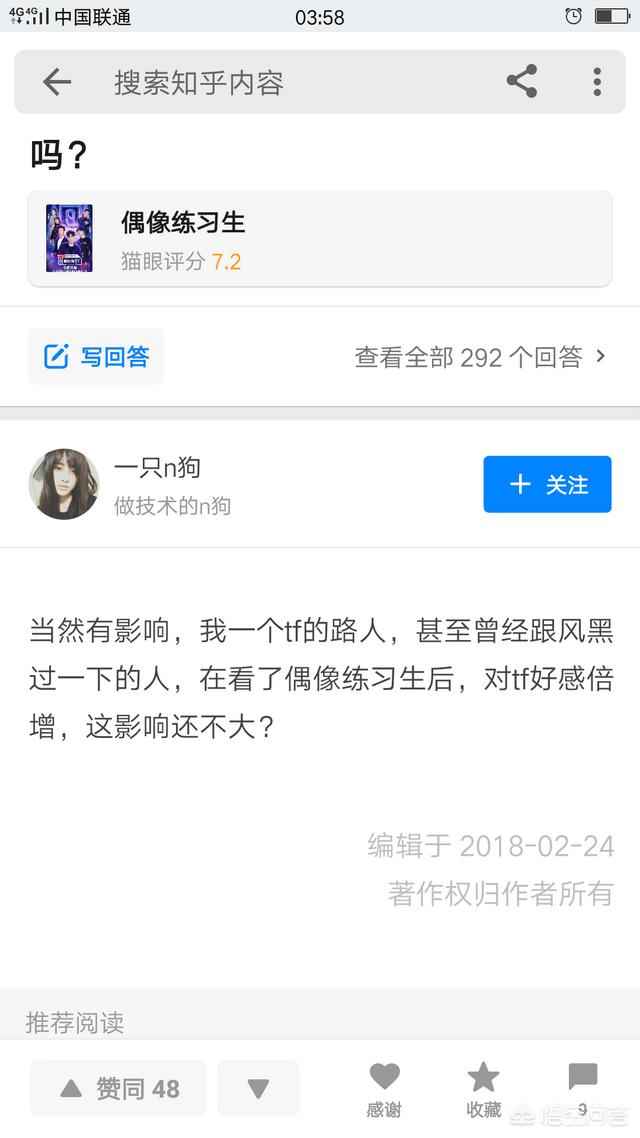
Task: Tap 写回答 to write an answer
Action: [96, 356]
